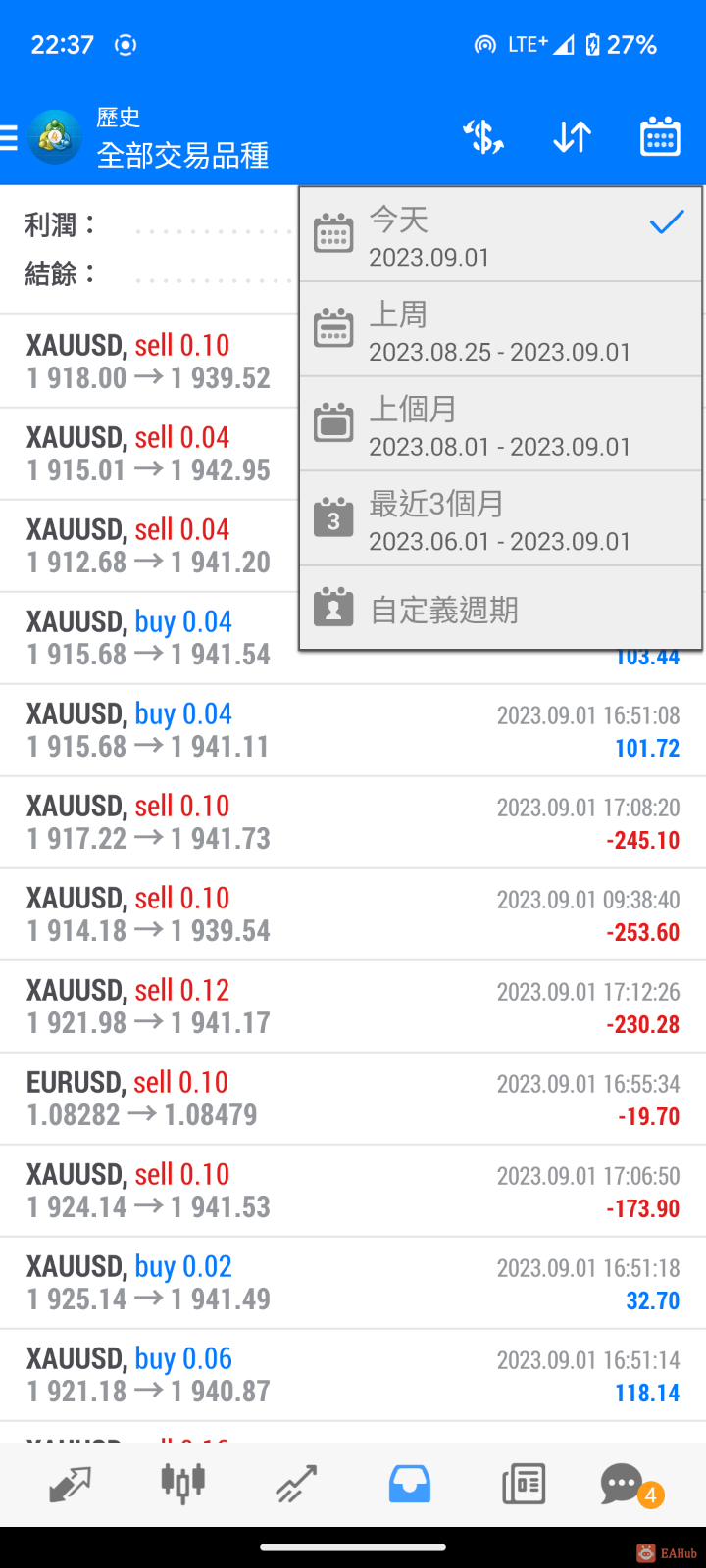This screenshot has height=1568, width=706.
Task: Open 自定義週期 custom period
Action: click(500, 609)
